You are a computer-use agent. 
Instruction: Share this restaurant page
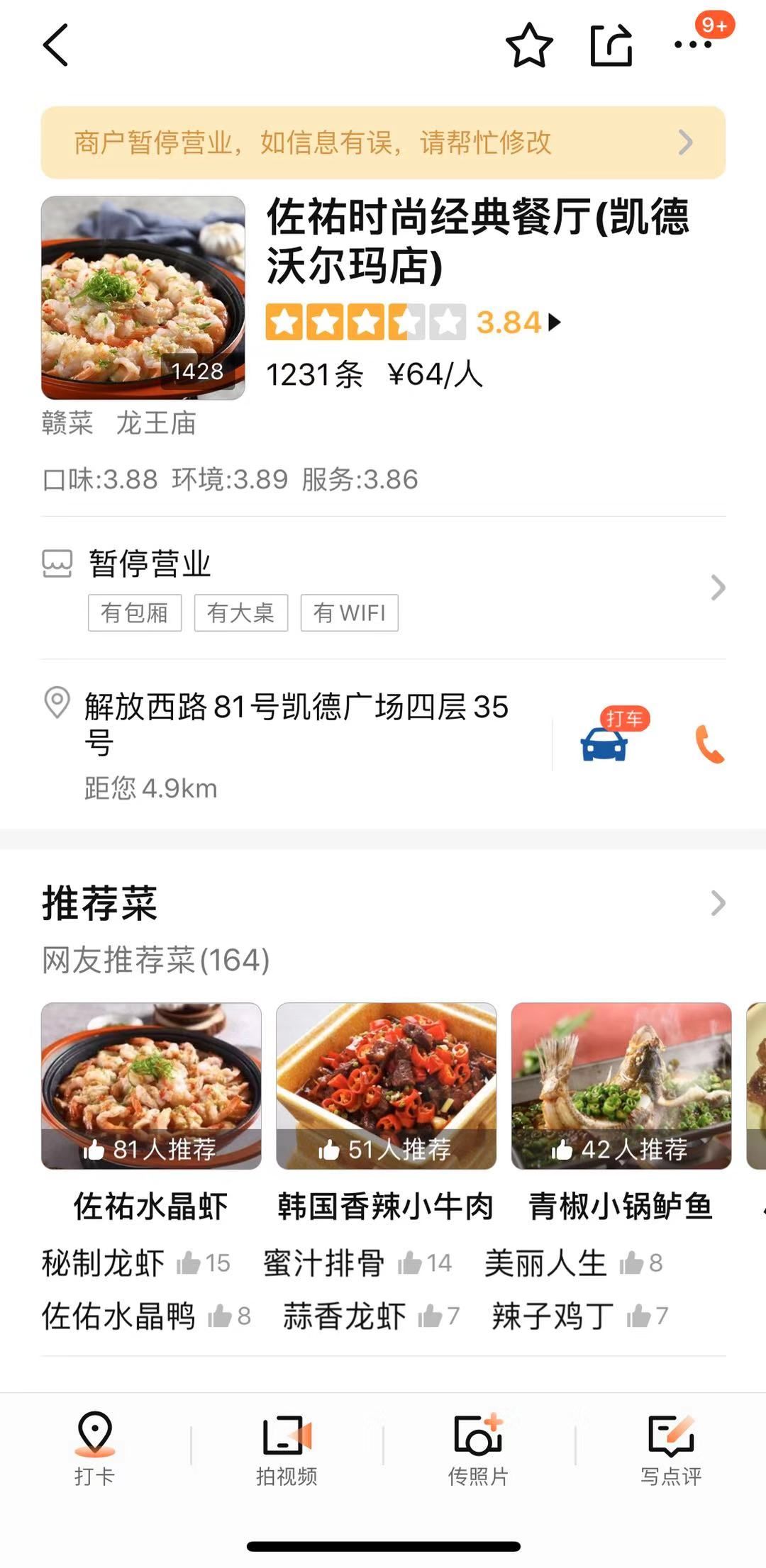tap(611, 45)
